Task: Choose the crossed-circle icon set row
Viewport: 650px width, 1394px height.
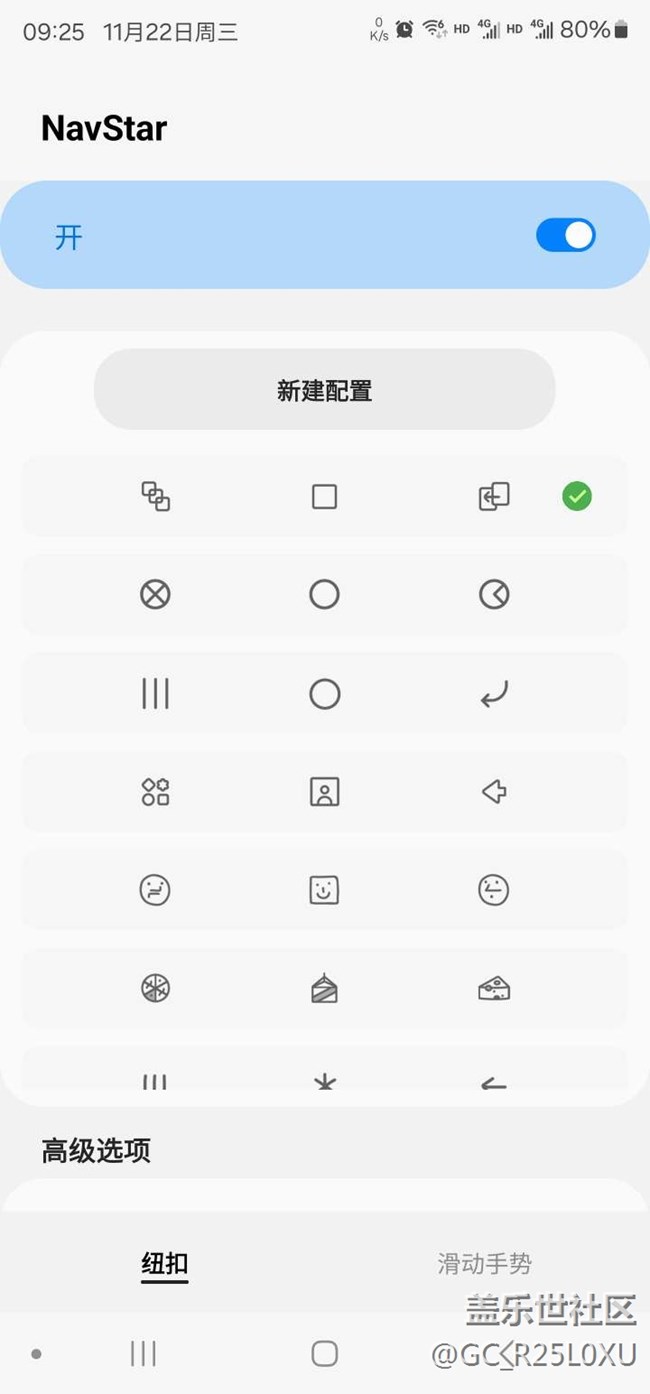Action: [x=324, y=595]
